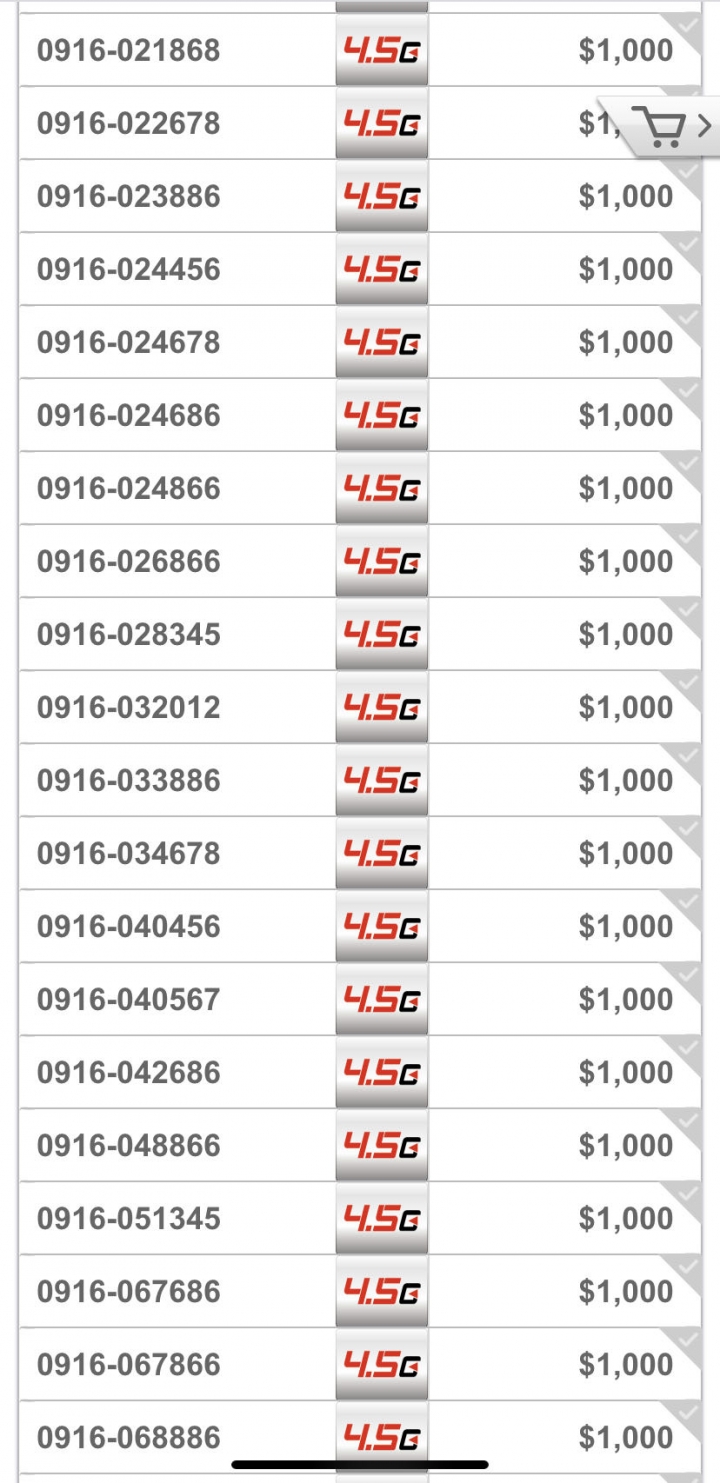
Task: Choose the number 0916-032012
Action: [360, 707]
